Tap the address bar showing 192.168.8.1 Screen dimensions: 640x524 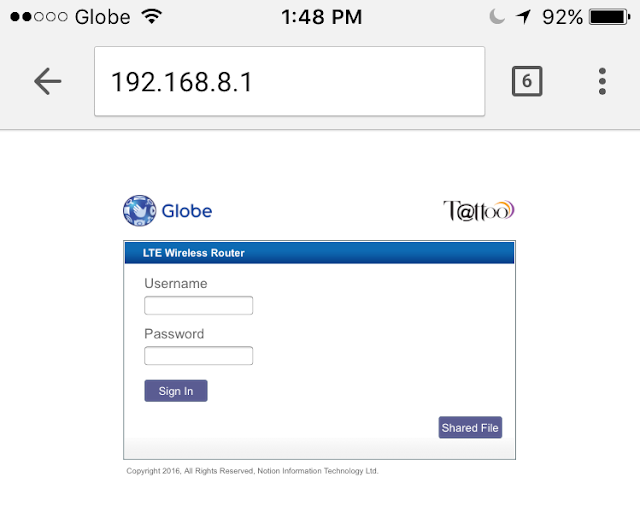289,81
